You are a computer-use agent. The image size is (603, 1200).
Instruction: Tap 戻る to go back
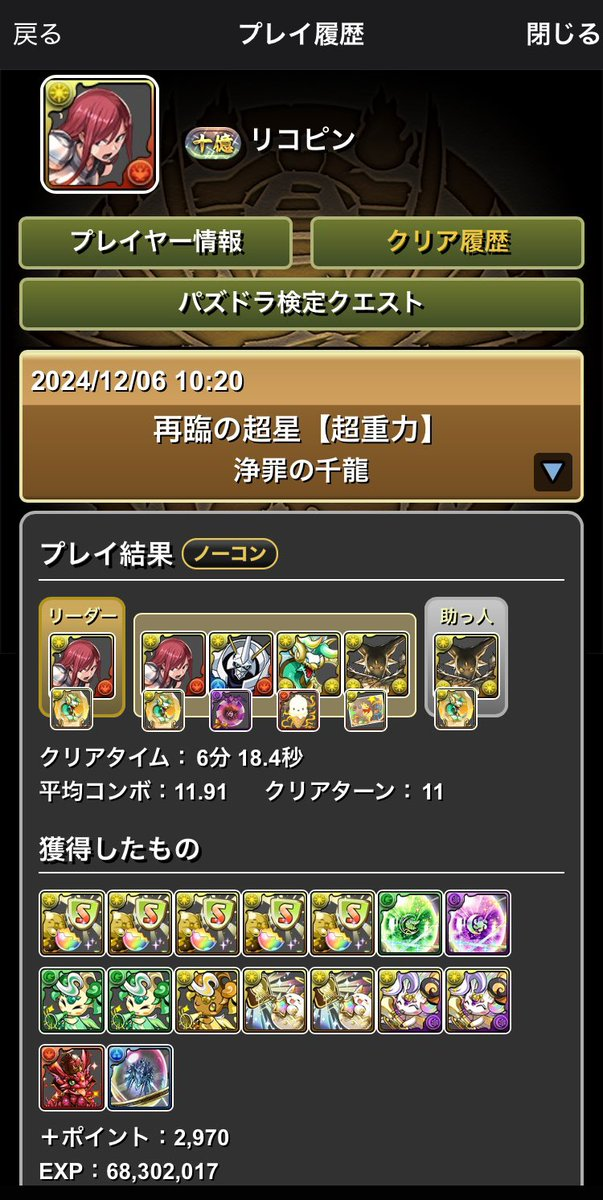point(37,35)
